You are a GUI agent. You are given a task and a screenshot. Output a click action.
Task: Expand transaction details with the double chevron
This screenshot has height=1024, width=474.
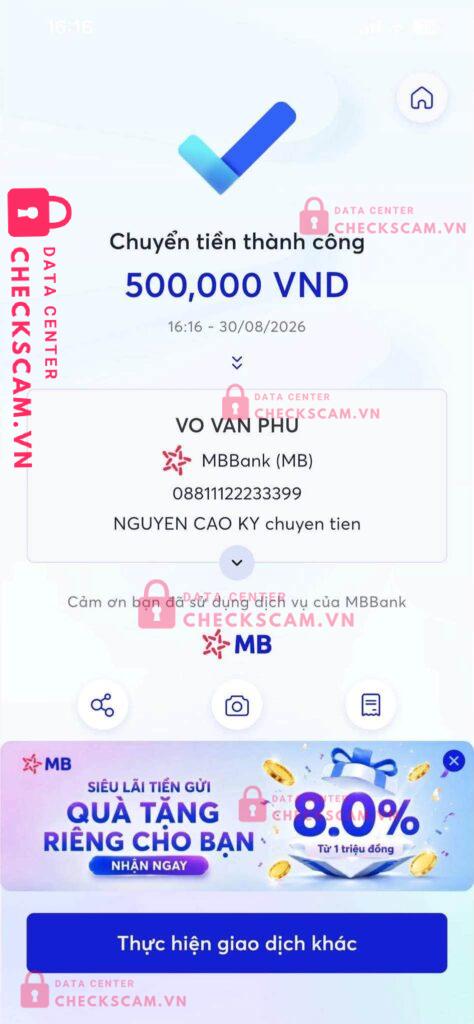pyautogui.click(x=237, y=363)
